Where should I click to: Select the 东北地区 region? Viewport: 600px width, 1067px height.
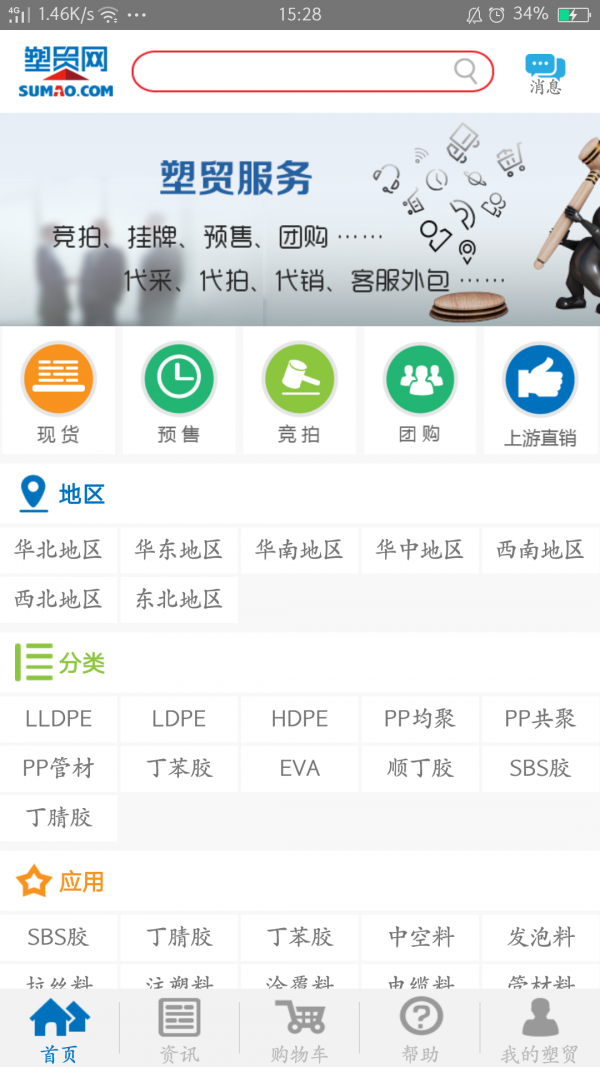tap(179, 600)
